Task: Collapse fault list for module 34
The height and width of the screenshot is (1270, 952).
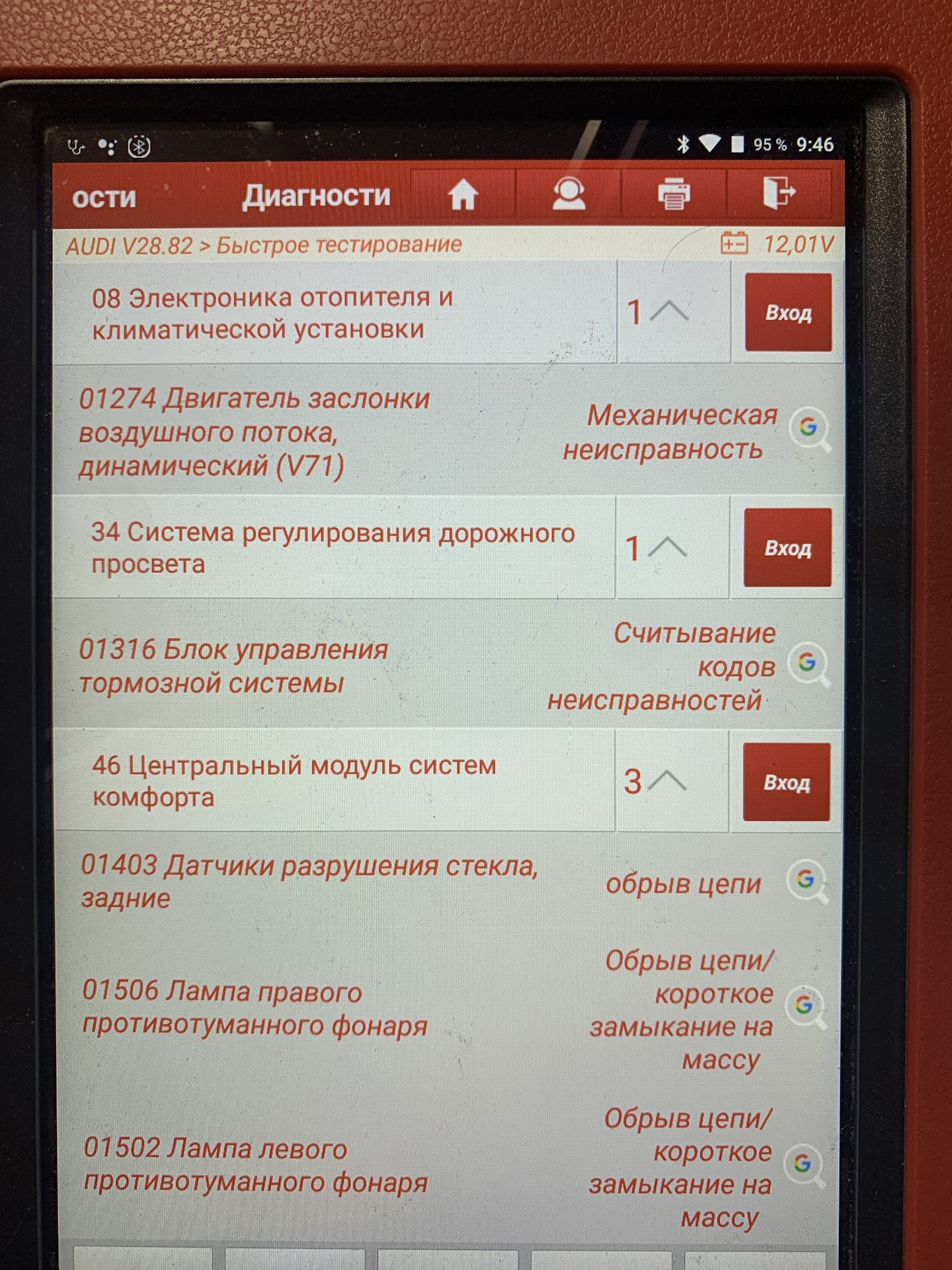Action: [668, 548]
